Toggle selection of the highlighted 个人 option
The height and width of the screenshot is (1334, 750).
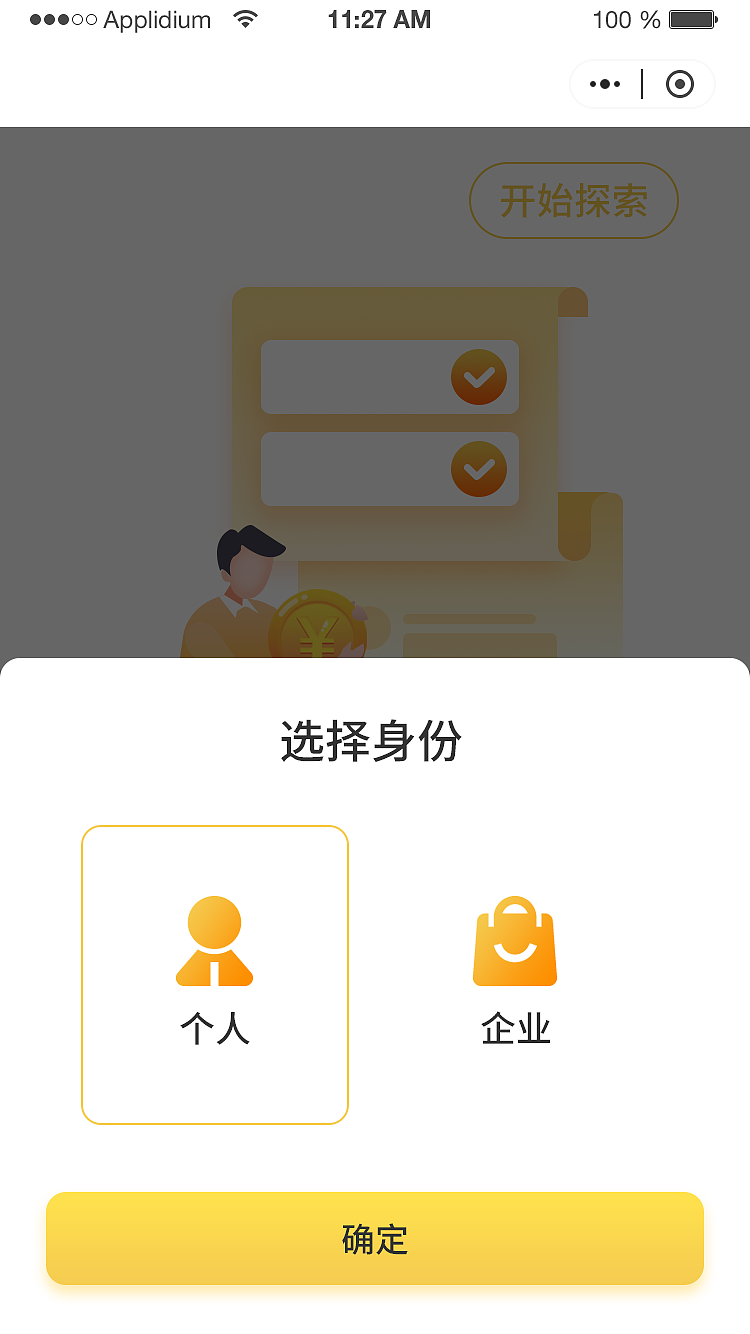pos(215,973)
